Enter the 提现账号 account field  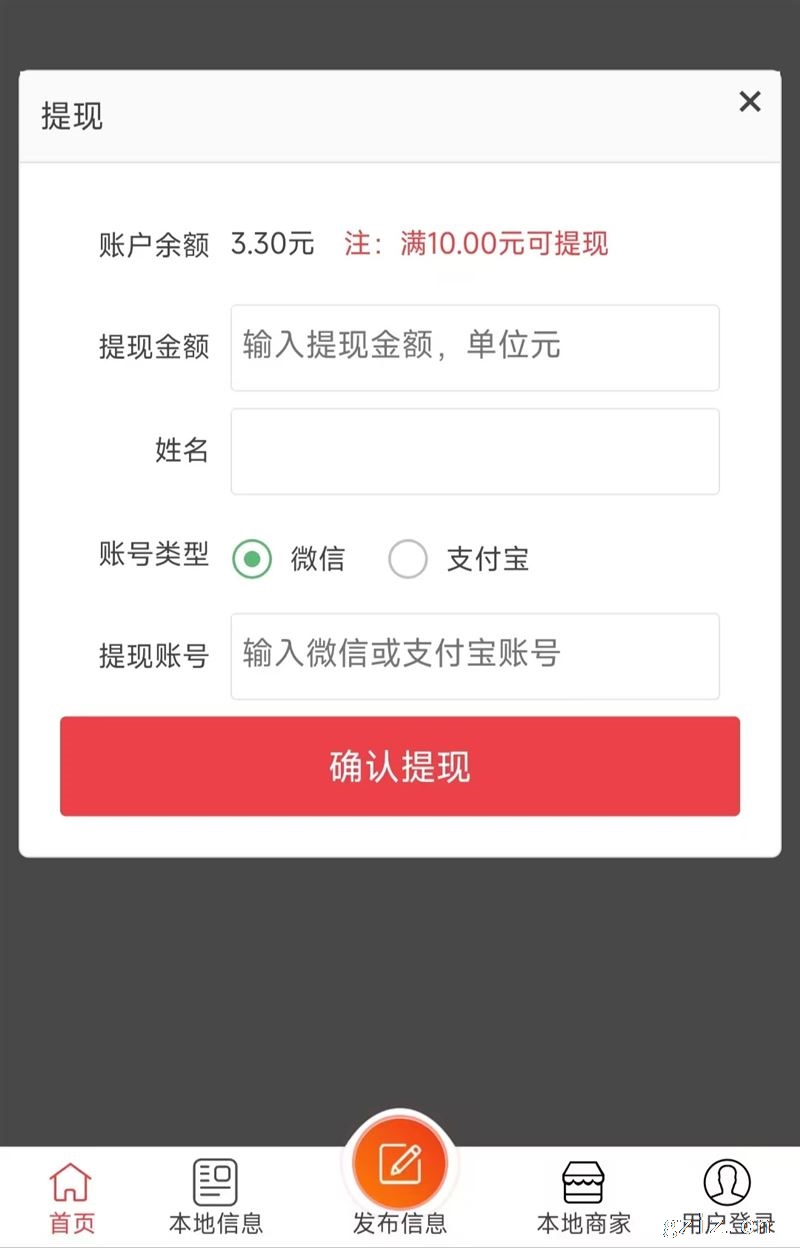(475, 656)
